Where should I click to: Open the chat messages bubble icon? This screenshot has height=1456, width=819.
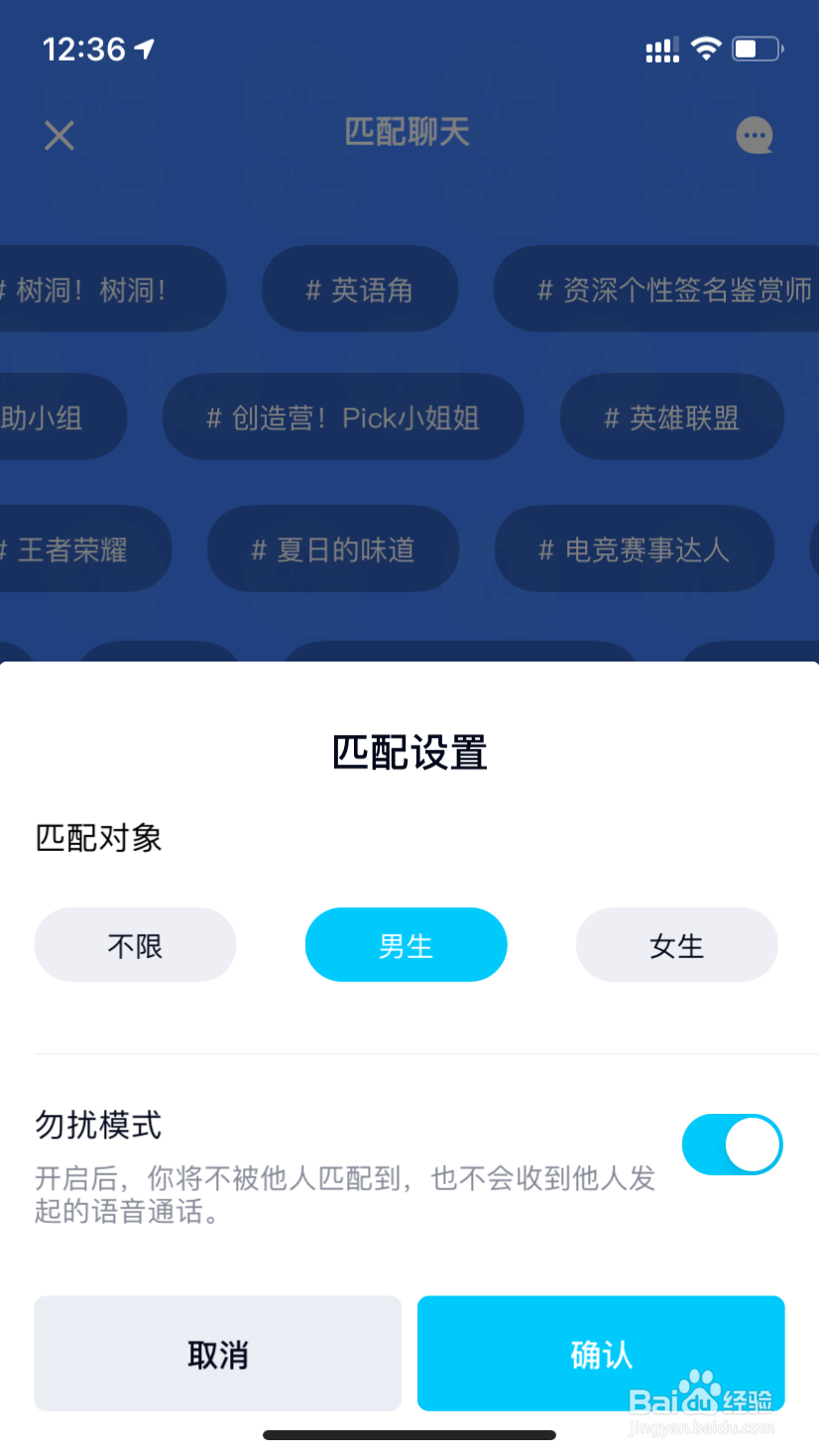coord(755,135)
